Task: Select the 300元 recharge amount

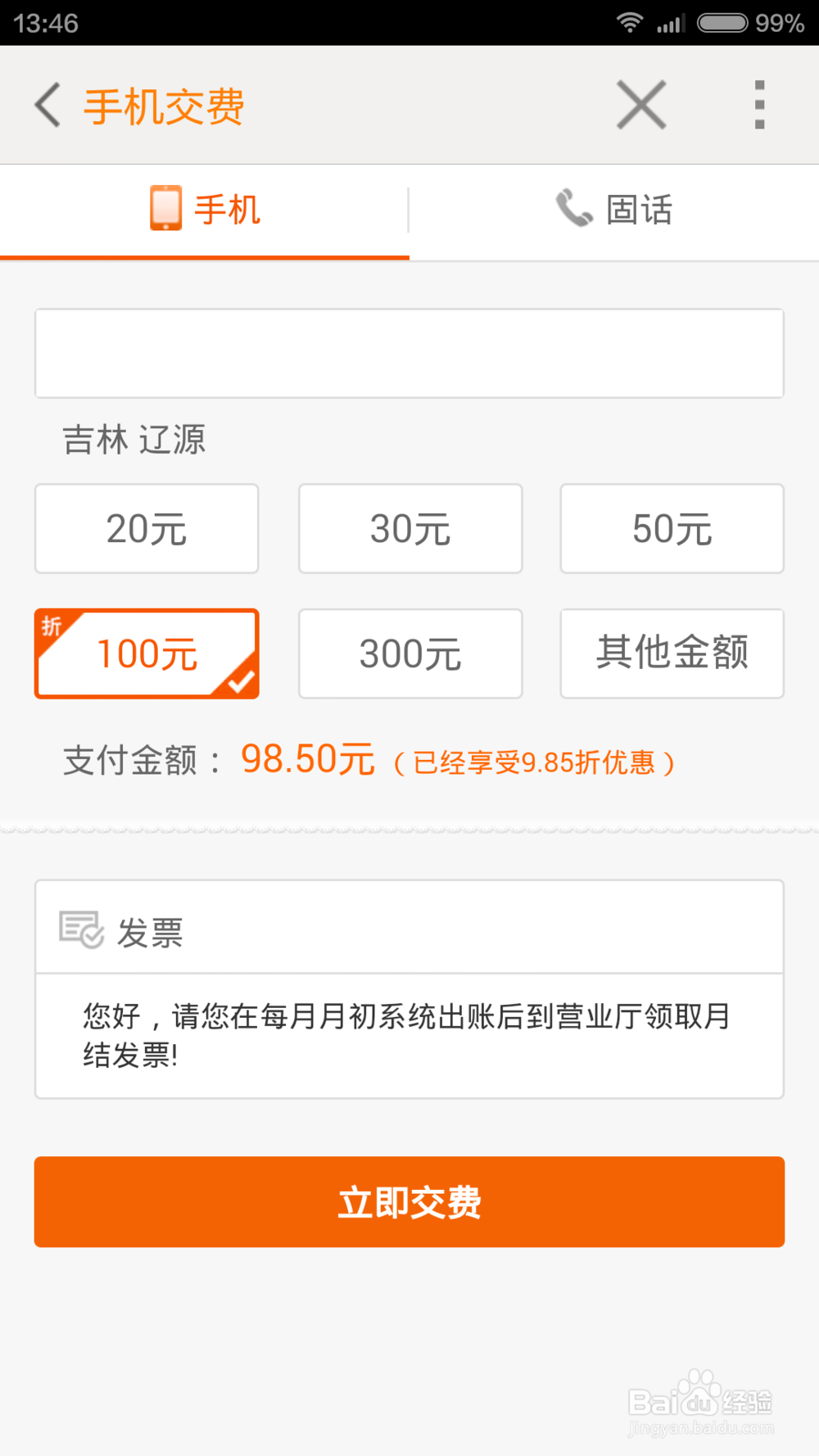Action: tap(409, 653)
